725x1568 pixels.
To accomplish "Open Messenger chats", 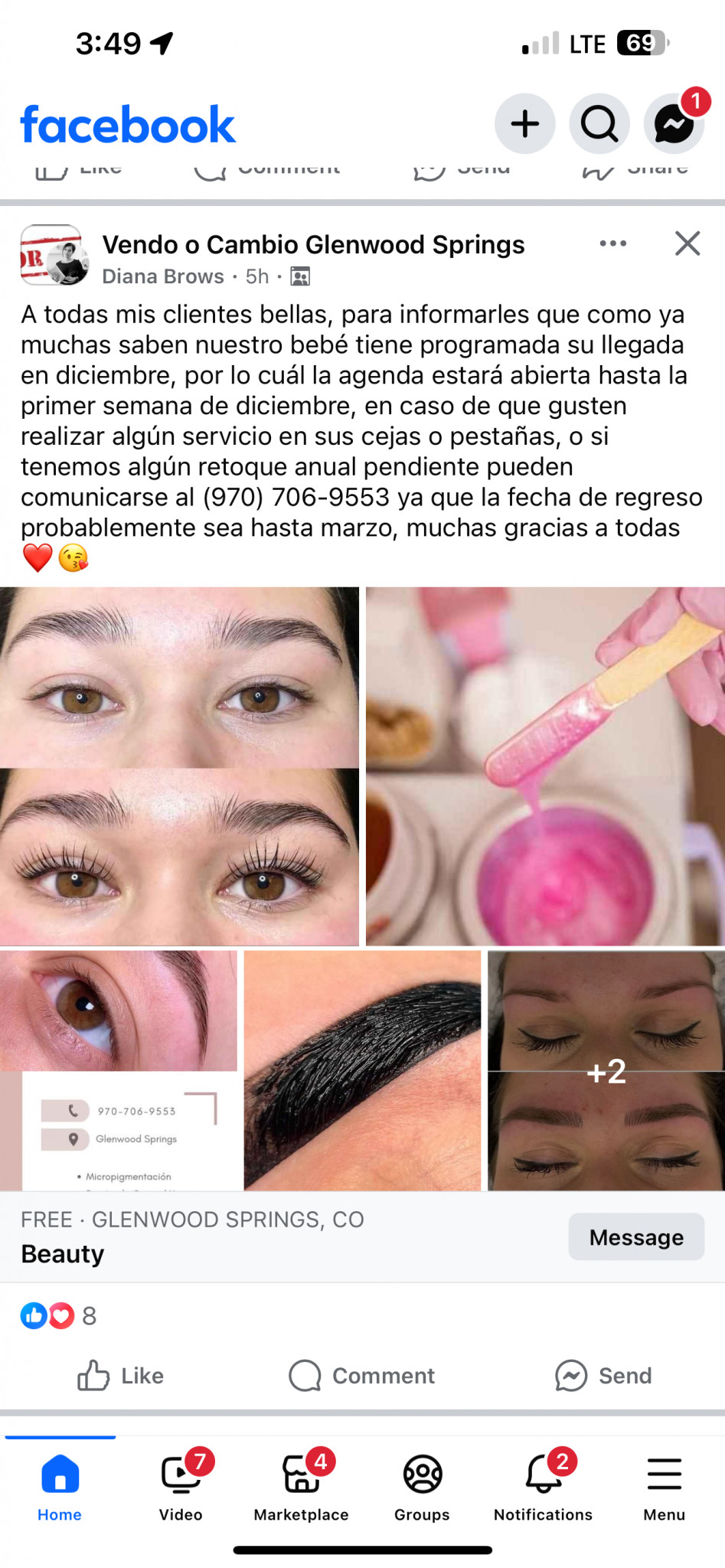I will 674,124.
